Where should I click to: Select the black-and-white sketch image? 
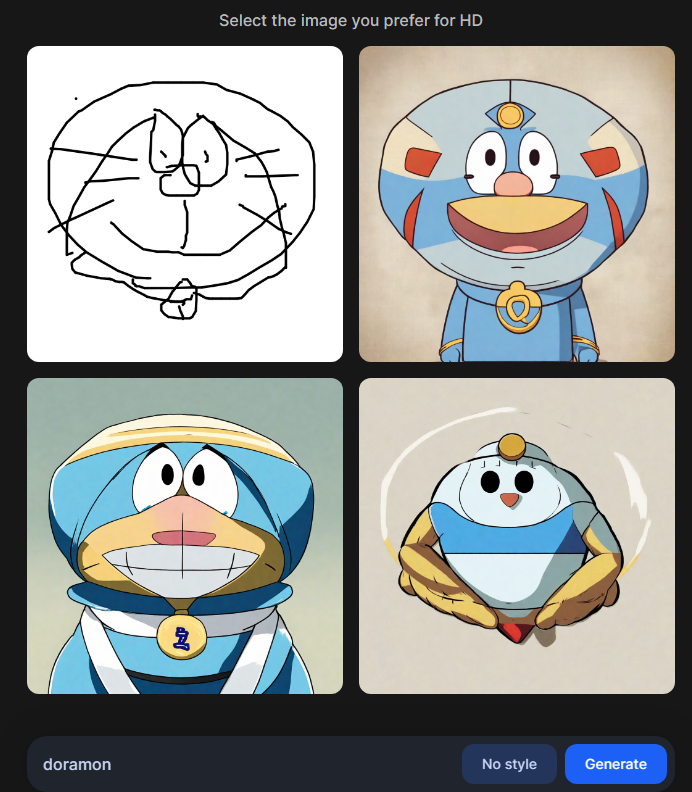[x=185, y=203]
